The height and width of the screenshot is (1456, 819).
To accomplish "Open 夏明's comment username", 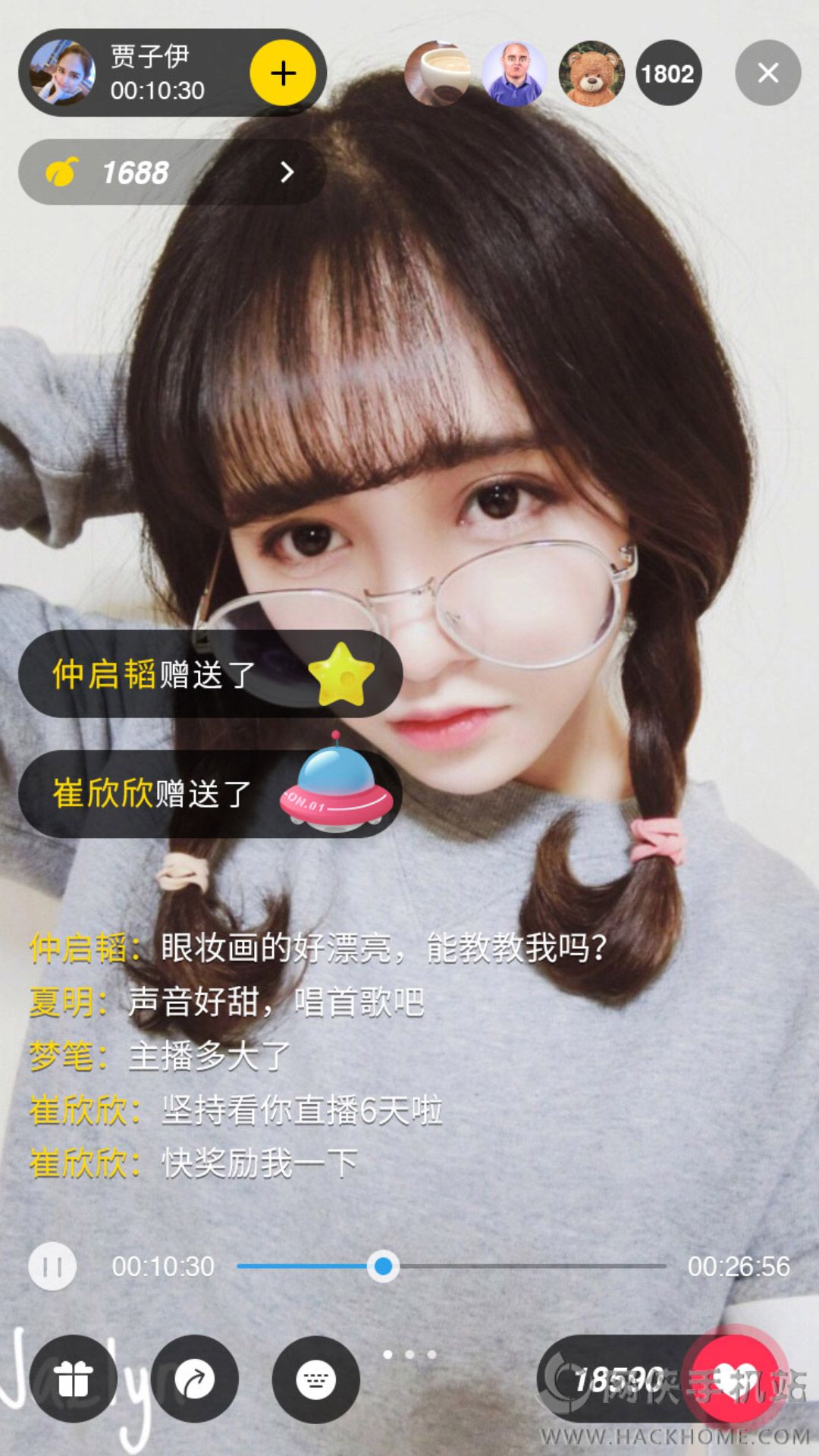I will tap(61, 1002).
